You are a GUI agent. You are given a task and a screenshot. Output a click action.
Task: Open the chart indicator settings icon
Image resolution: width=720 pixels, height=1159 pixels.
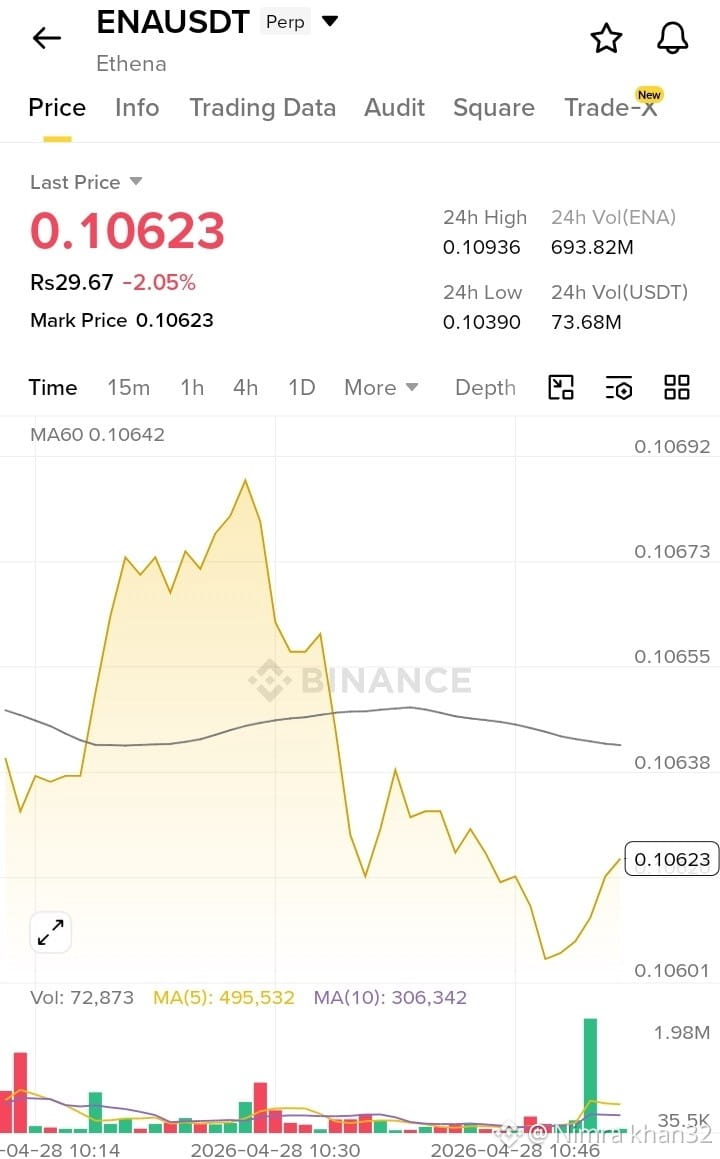pyautogui.click(x=619, y=387)
